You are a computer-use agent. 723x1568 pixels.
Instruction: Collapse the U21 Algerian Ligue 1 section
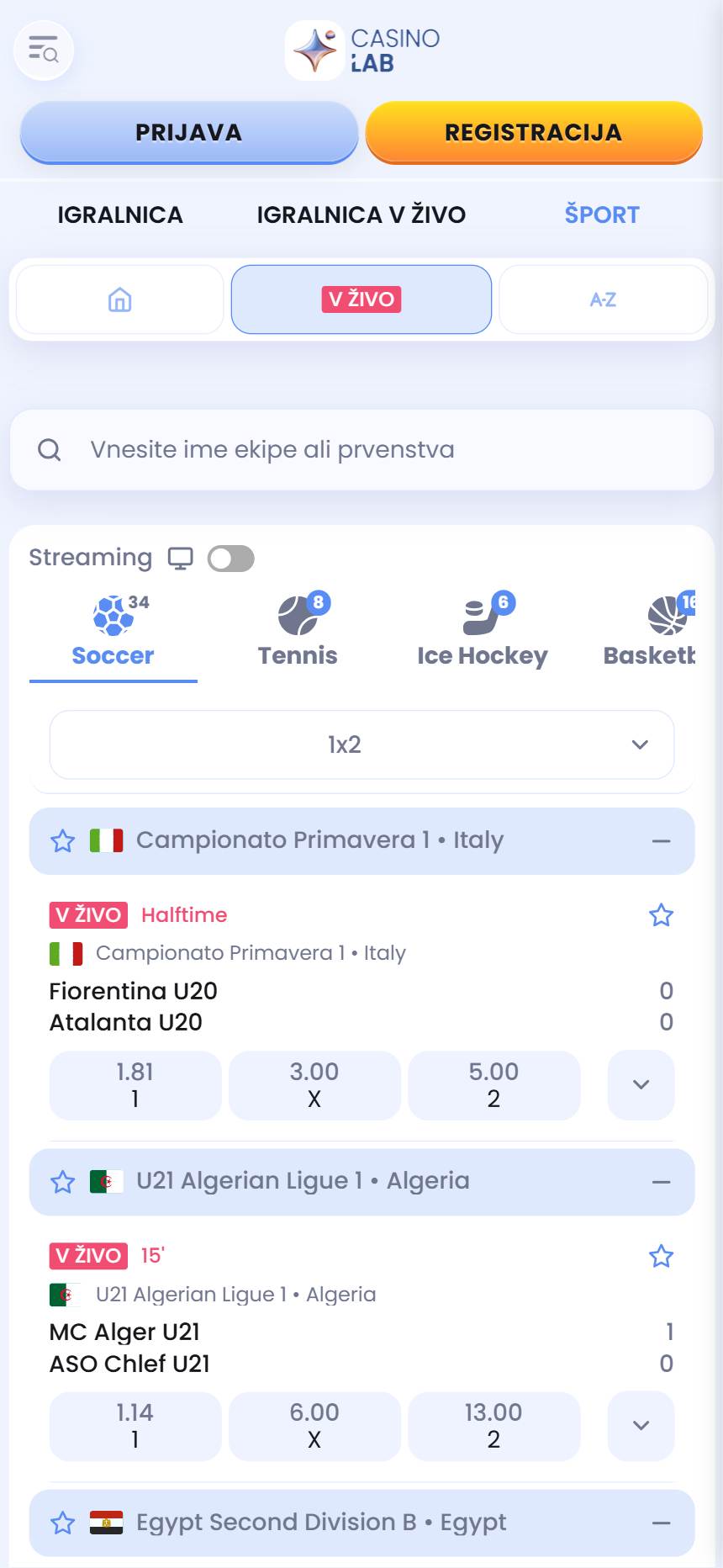pos(662,1182)
